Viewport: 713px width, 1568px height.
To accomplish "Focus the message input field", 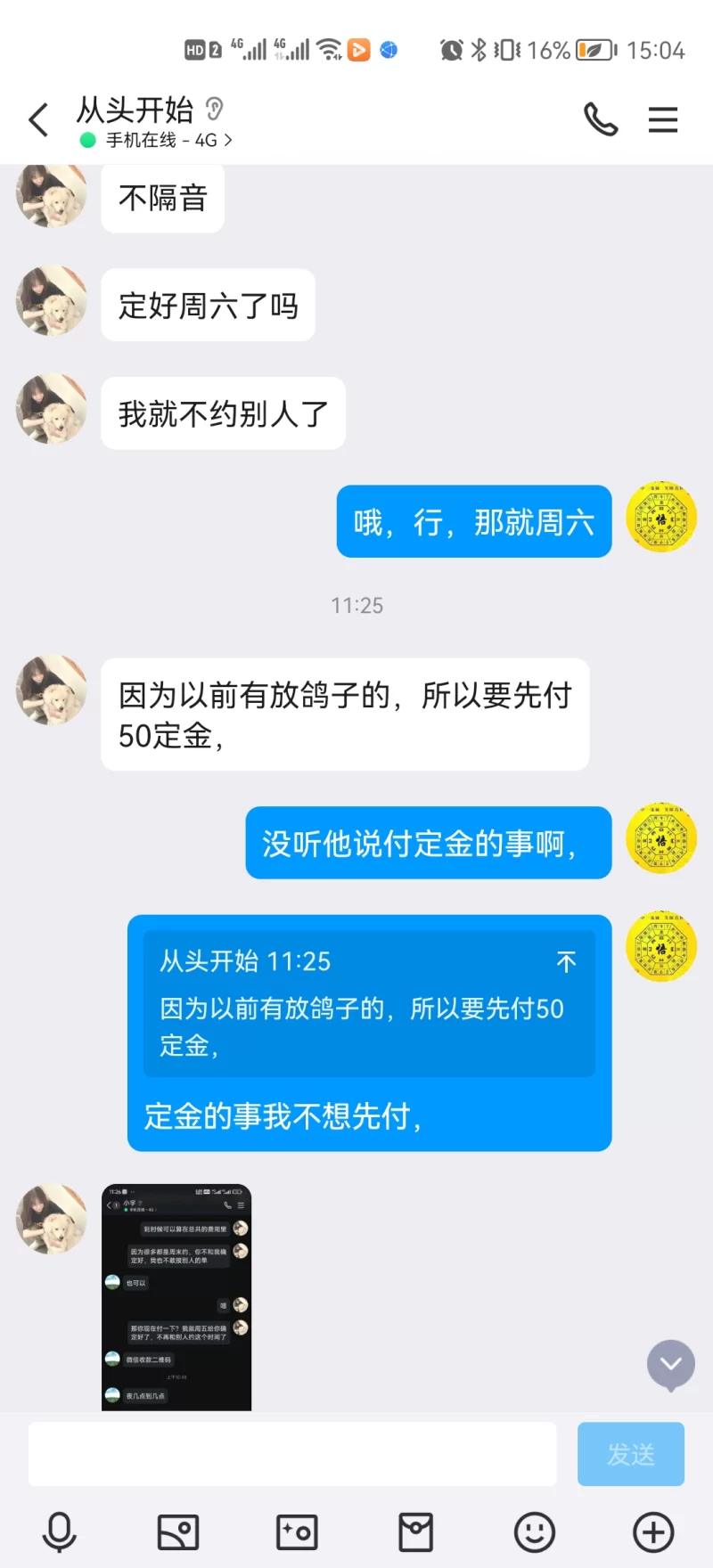I will [x=292, y=1454].
